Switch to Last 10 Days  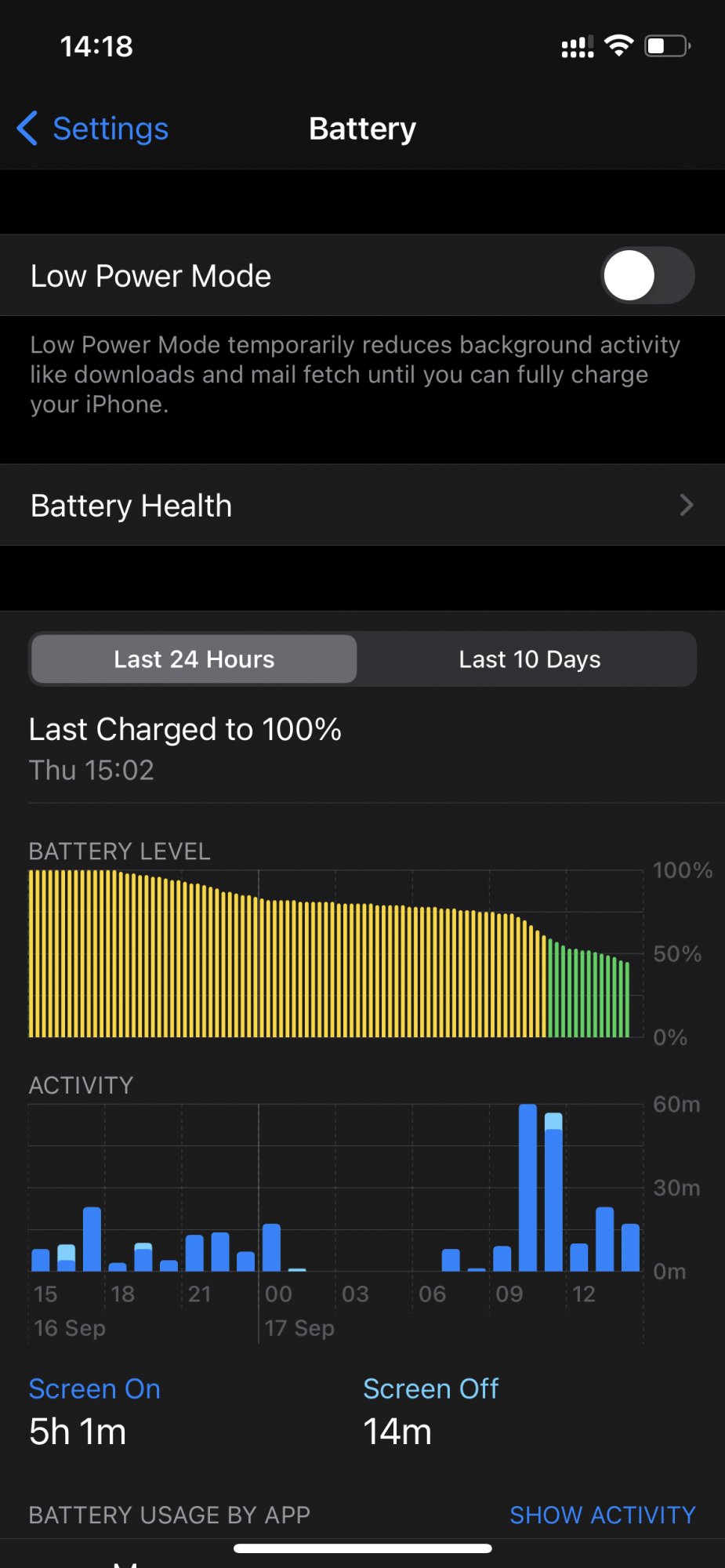(x=529, y=659)
